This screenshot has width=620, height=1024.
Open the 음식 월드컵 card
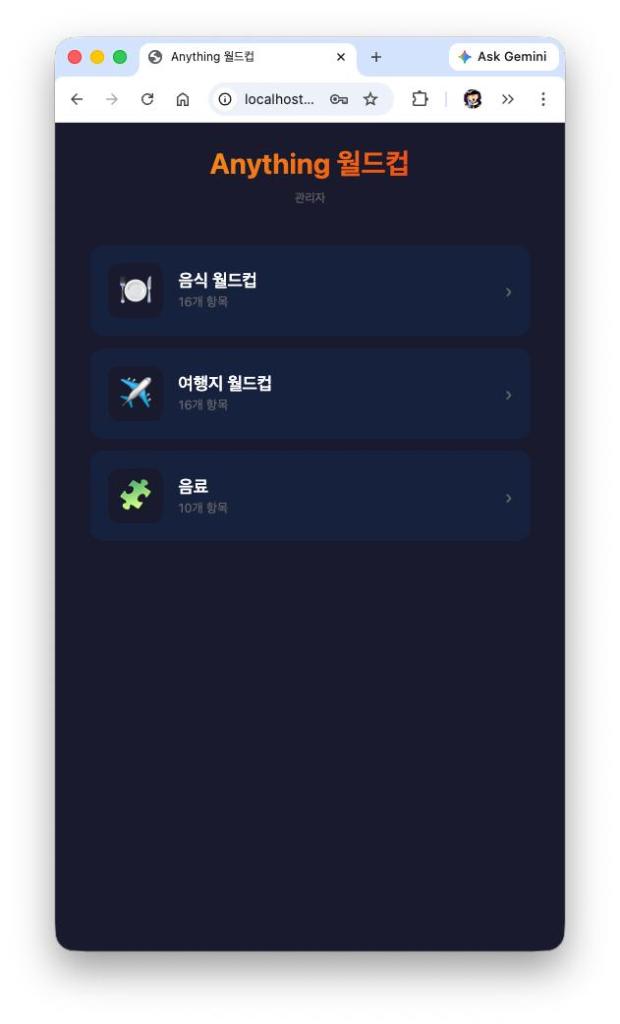[x=309, y=291]
